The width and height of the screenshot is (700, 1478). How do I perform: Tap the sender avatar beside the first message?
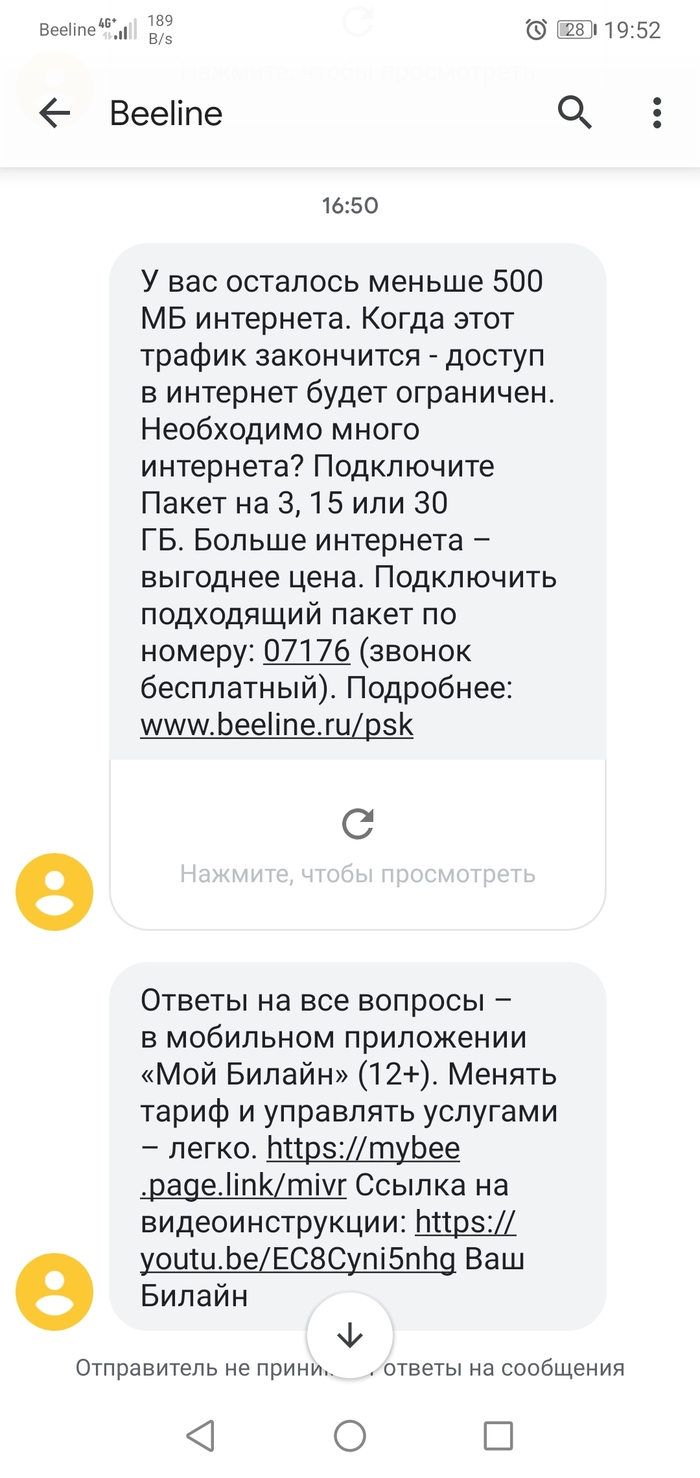54,892
